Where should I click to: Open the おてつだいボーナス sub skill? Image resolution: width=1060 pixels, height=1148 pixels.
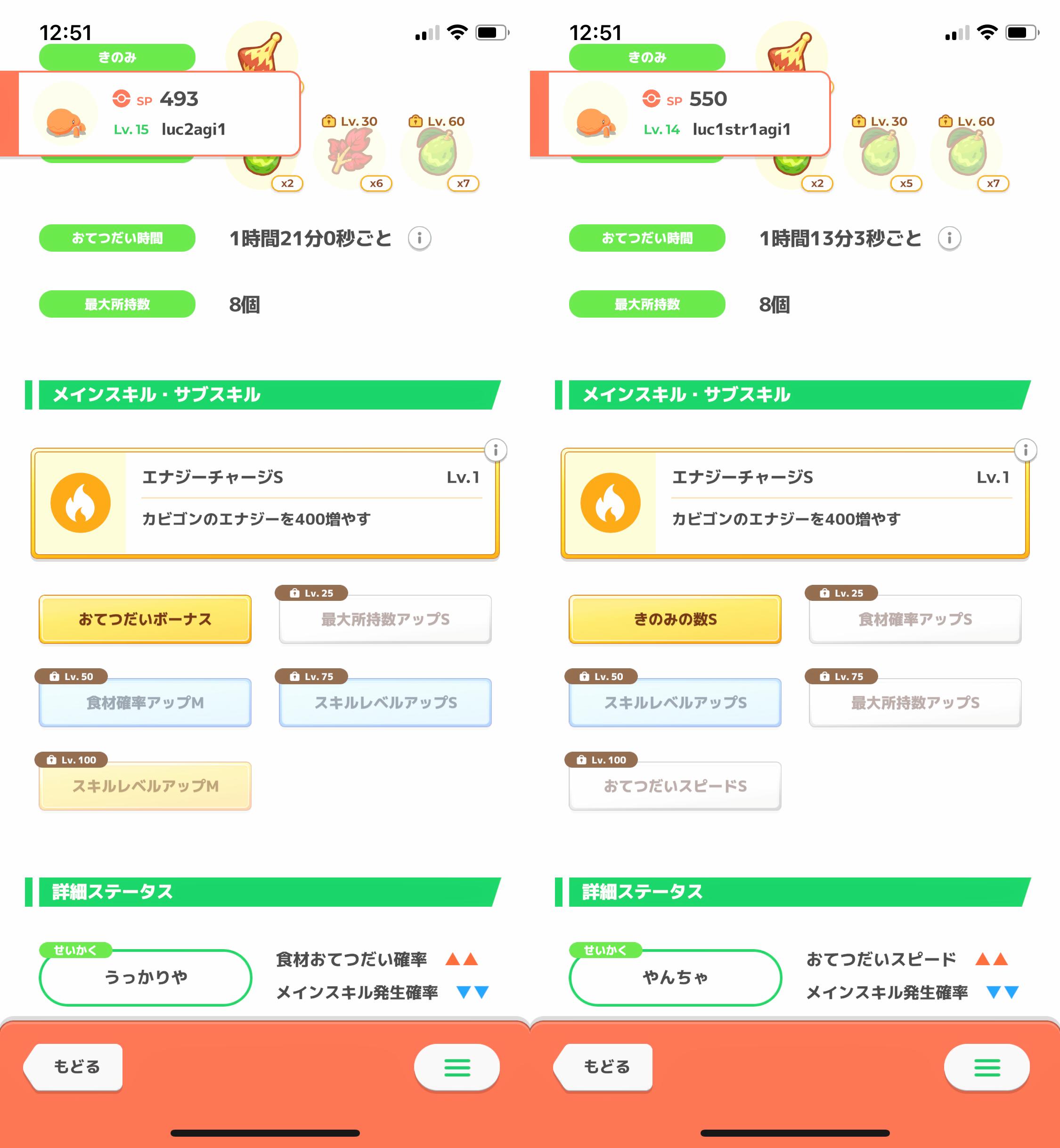145,619
